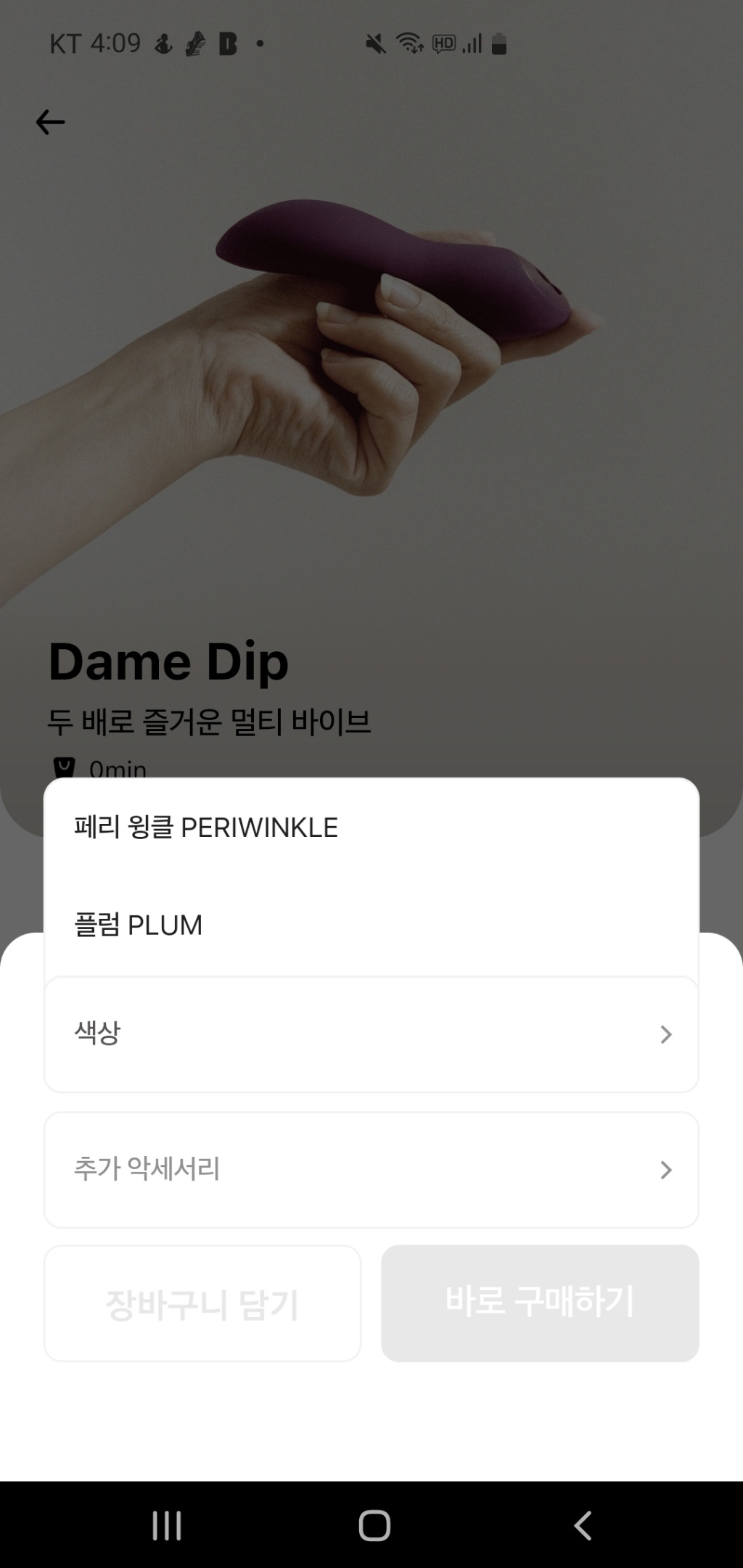Open the 색상 color dropdown

click(x=371, y=1034)
